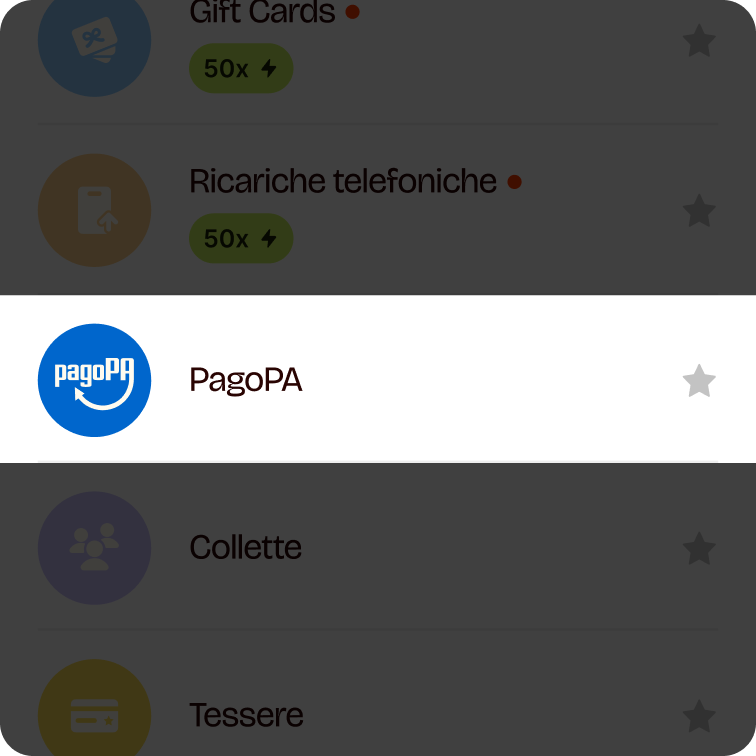Open Gift Cards
The height and width of the screenshot is (756, 756).
[262, 14]
